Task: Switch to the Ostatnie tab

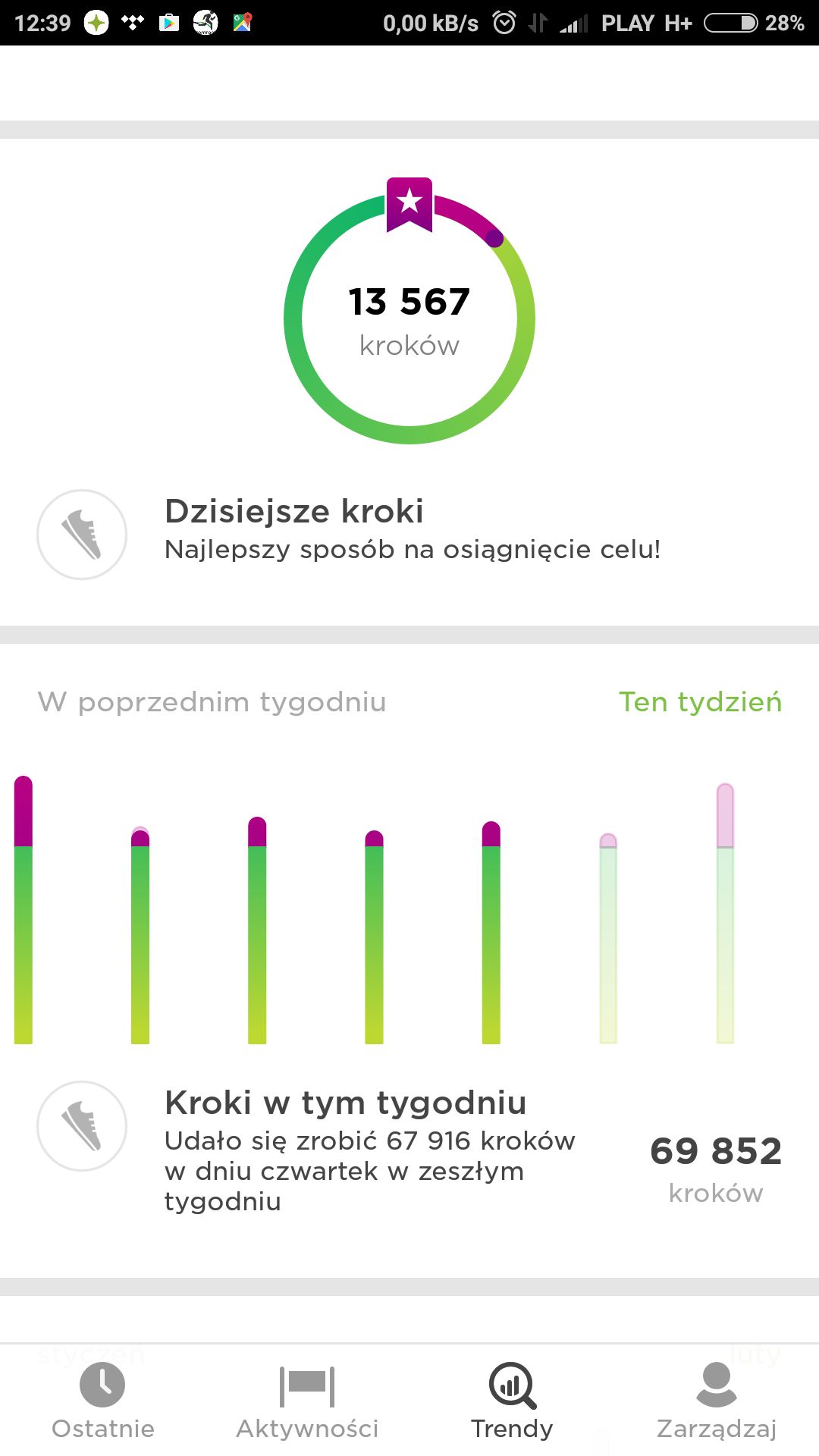Action: pyautogui.click(x=102, y=1400)
